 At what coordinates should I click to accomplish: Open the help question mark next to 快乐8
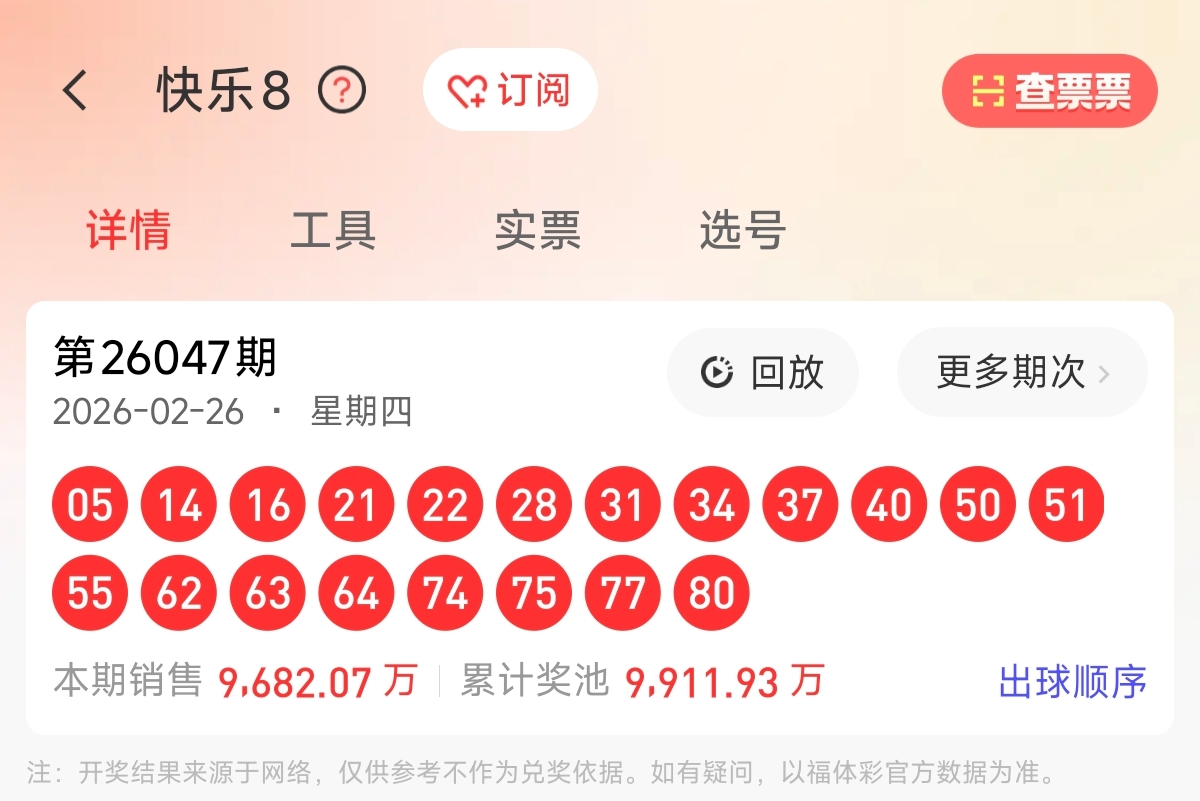click(342, 92)
